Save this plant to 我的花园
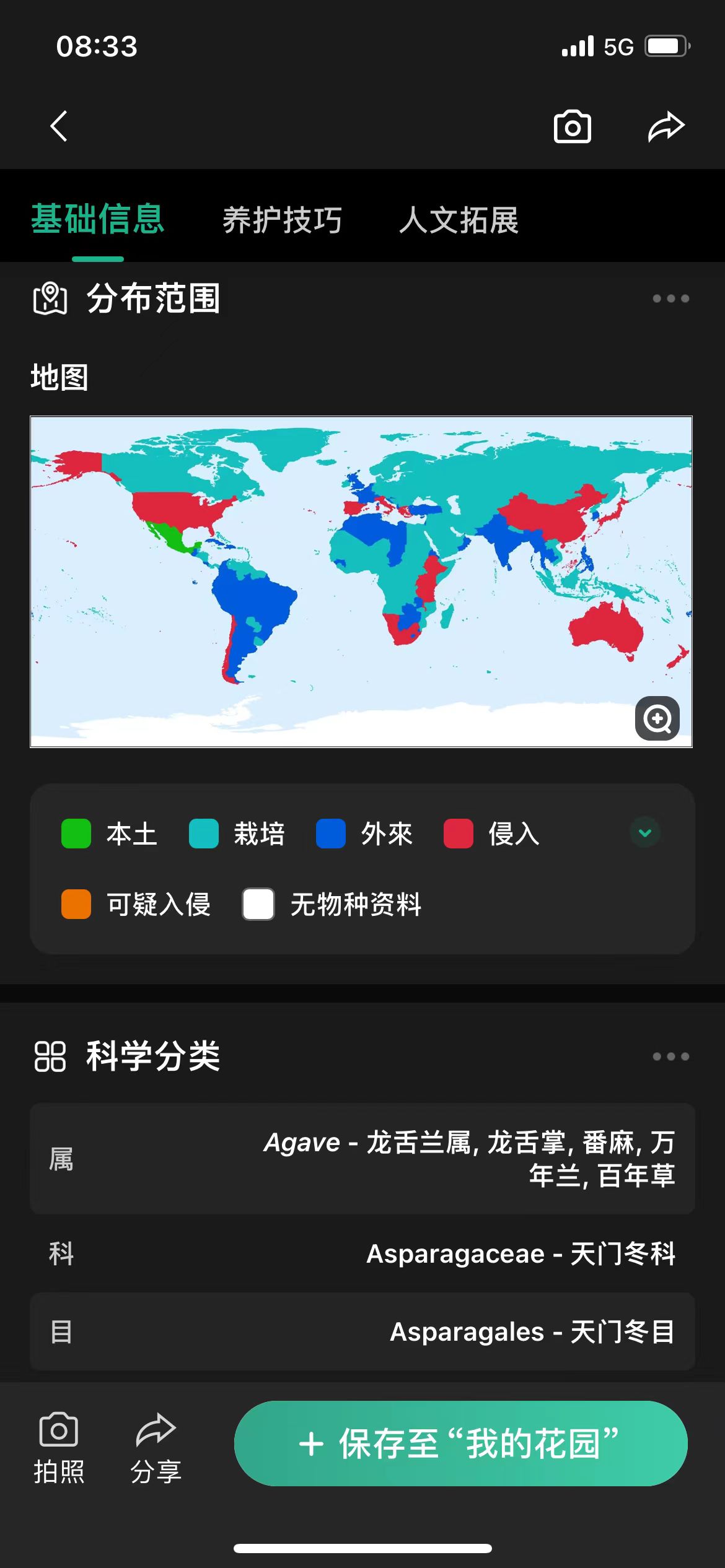 point(460,1444)
